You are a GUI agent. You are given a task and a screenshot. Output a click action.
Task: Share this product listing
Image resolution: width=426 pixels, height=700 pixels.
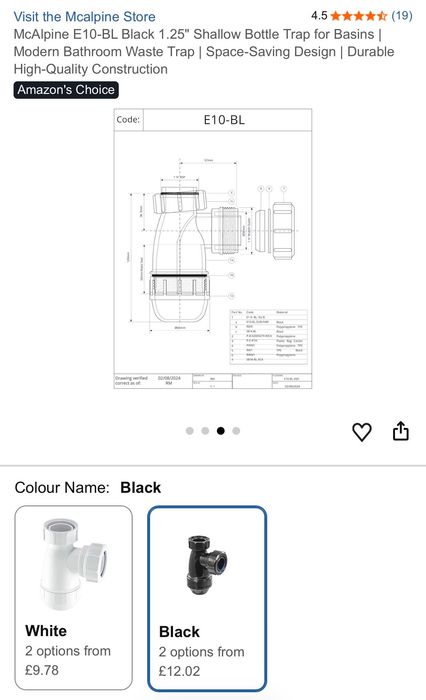[401, 431]
